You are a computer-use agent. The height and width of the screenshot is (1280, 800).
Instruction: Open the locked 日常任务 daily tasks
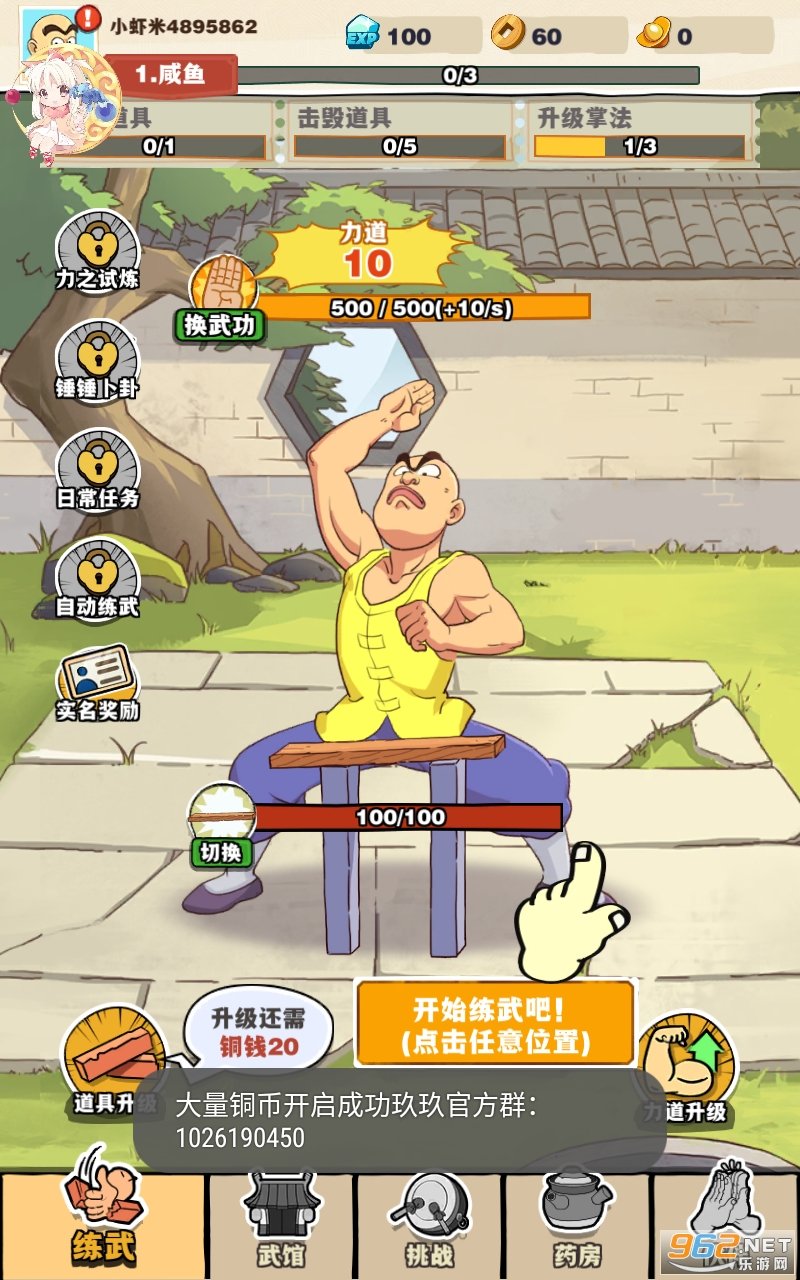97,468
